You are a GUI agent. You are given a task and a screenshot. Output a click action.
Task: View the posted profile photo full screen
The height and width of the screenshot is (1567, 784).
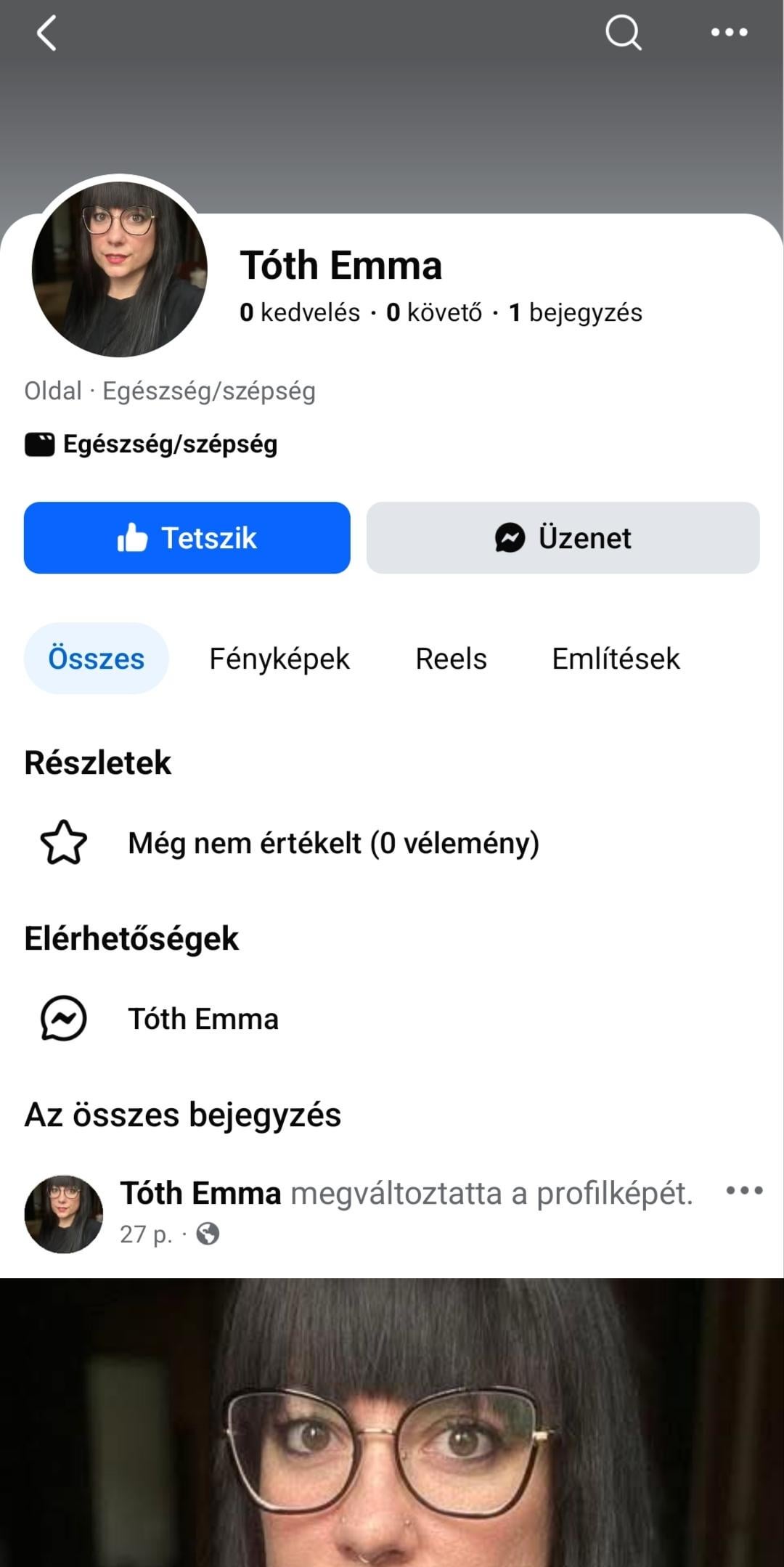(392, 1423)
